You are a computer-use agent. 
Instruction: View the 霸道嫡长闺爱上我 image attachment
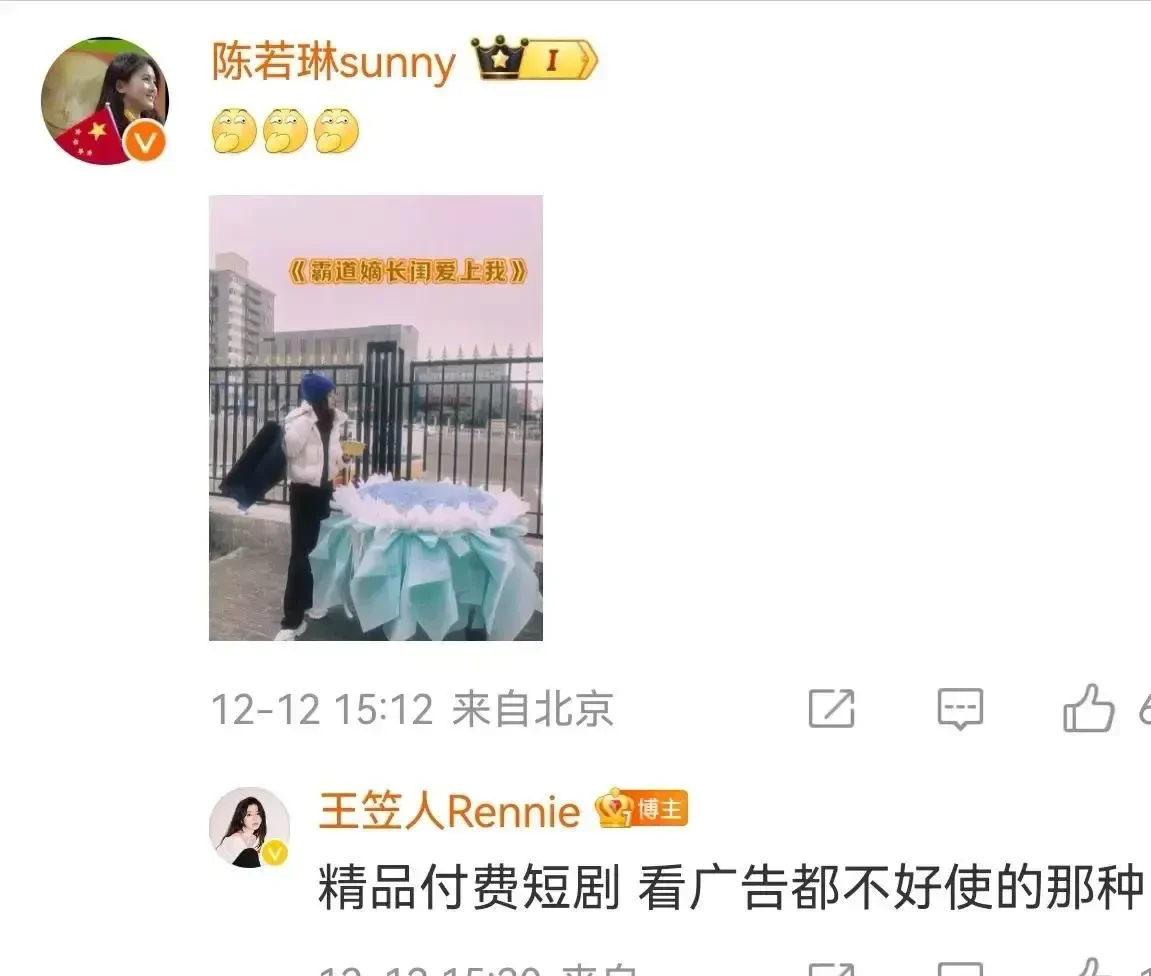coord(375,417)
